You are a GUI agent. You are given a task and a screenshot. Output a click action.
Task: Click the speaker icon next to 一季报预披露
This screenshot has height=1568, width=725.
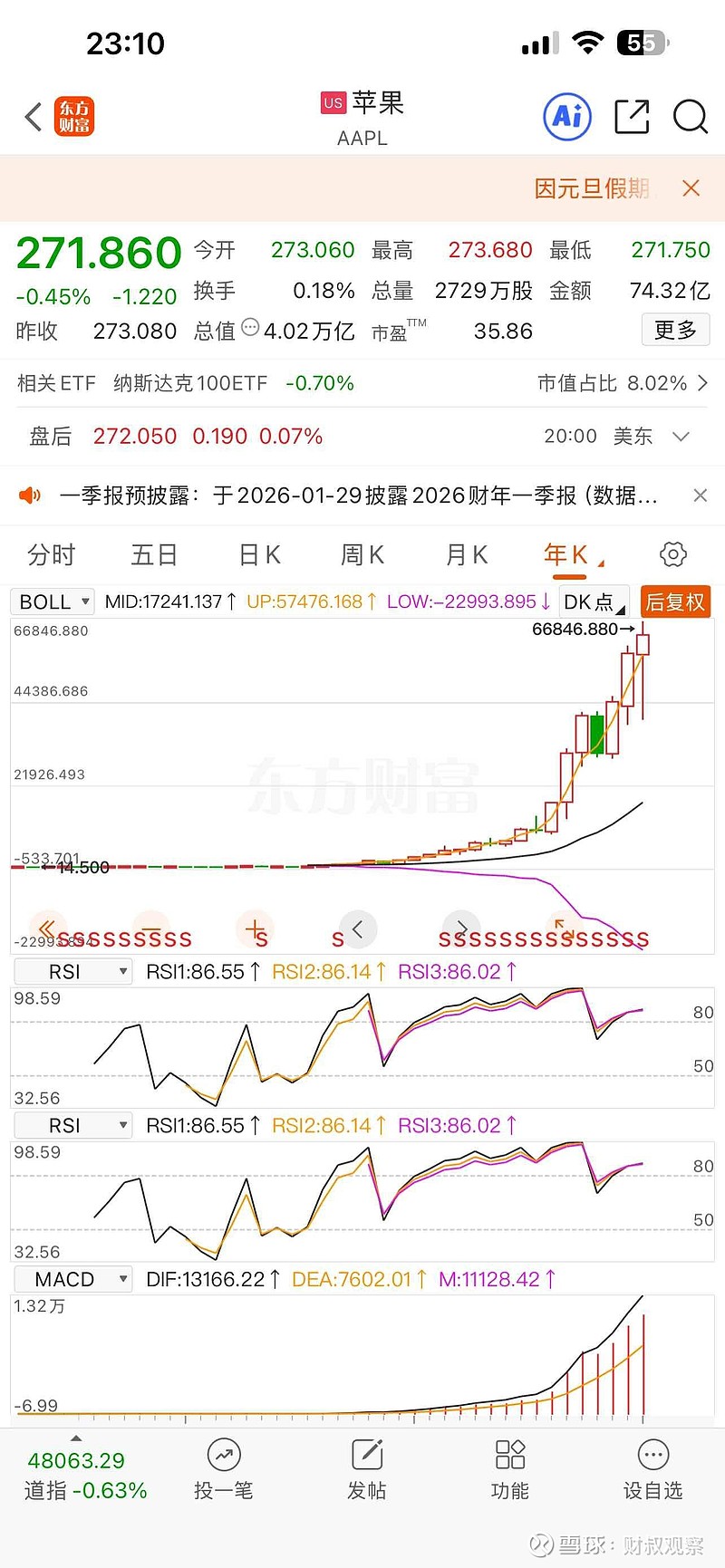(x=30, y=495)
